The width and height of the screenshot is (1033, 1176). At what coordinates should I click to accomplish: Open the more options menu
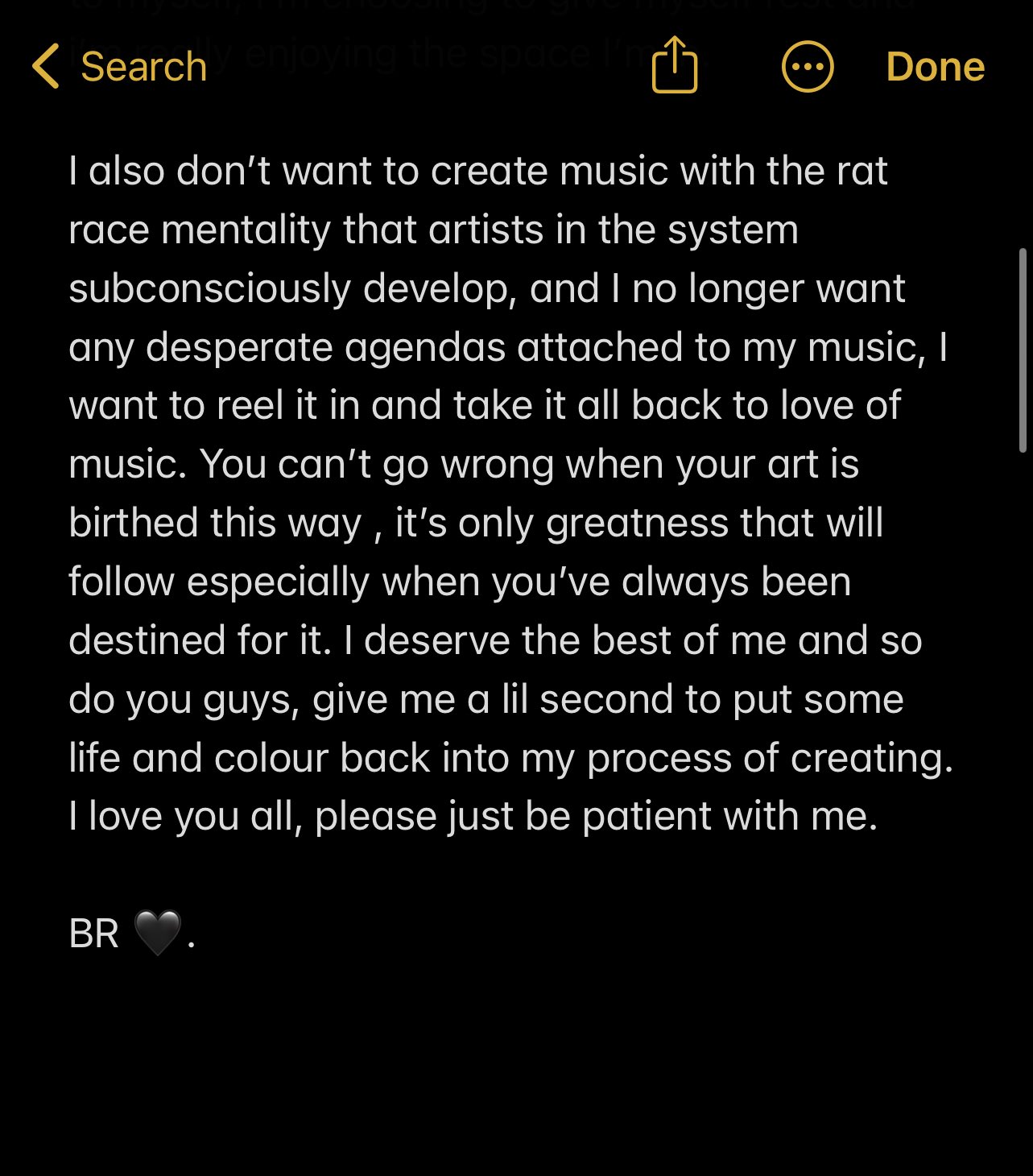click(807, 66)
